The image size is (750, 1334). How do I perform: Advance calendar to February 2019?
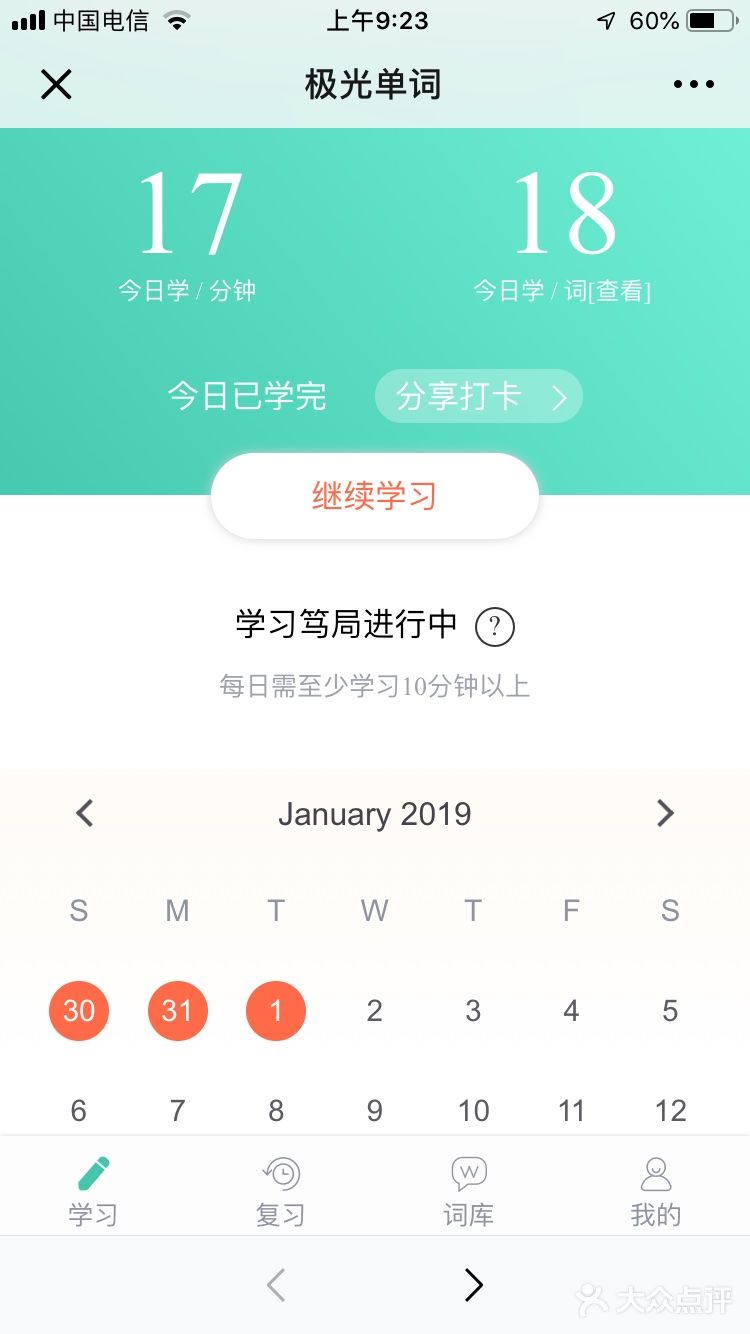click(666, 813)
